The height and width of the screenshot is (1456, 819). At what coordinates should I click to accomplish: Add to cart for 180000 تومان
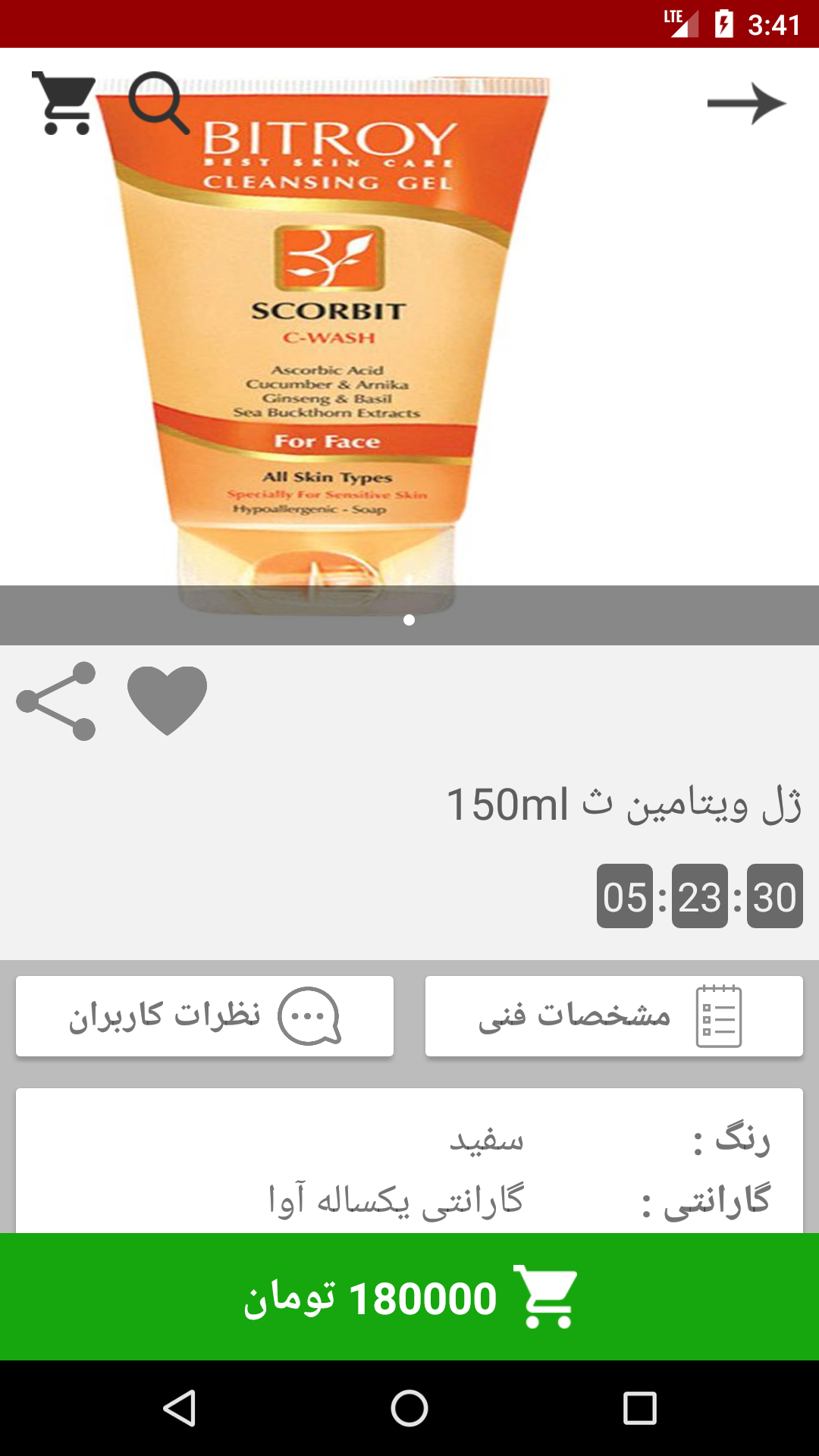click(x=409, y=1297)
